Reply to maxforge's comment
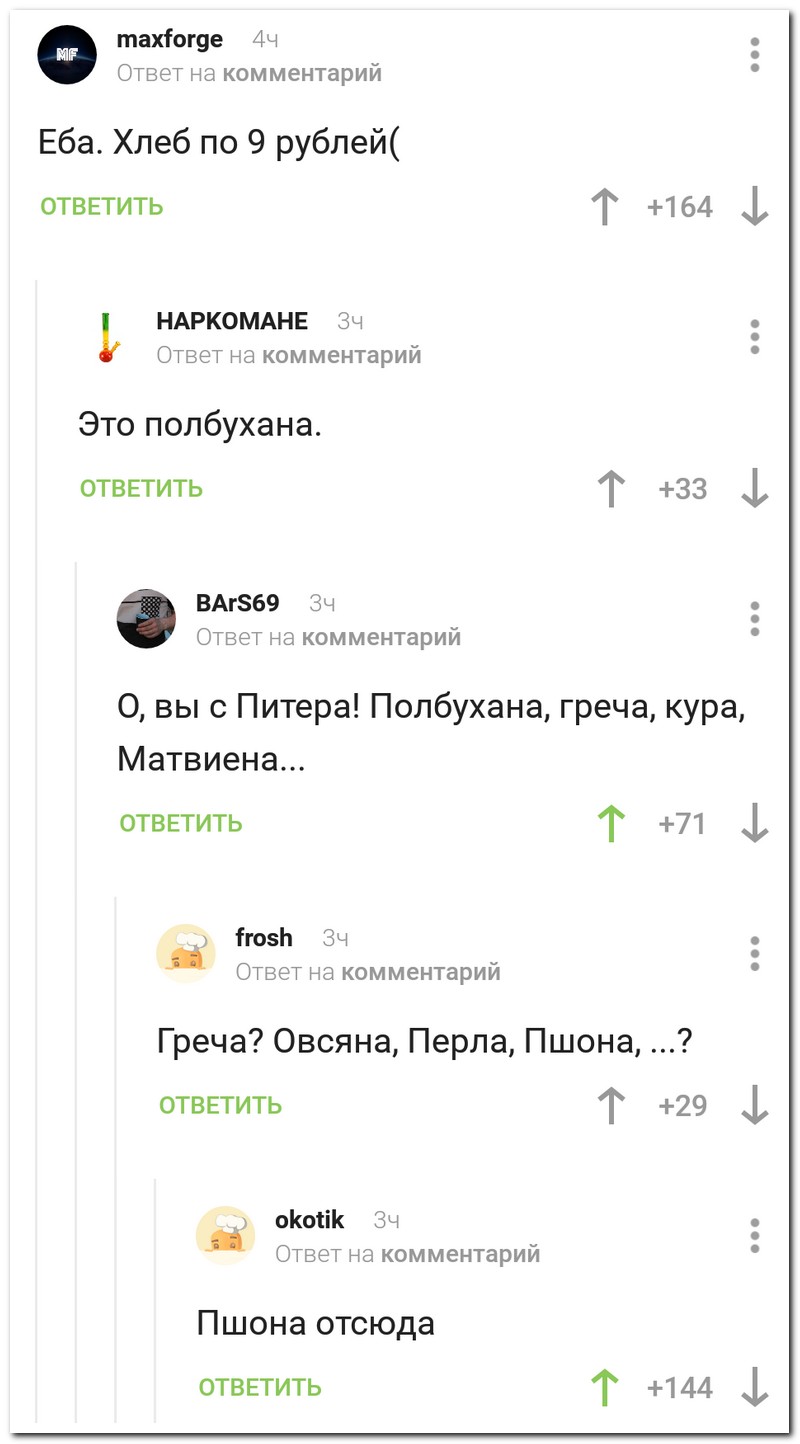The image size is (800, 1444). tap(101, 207)
